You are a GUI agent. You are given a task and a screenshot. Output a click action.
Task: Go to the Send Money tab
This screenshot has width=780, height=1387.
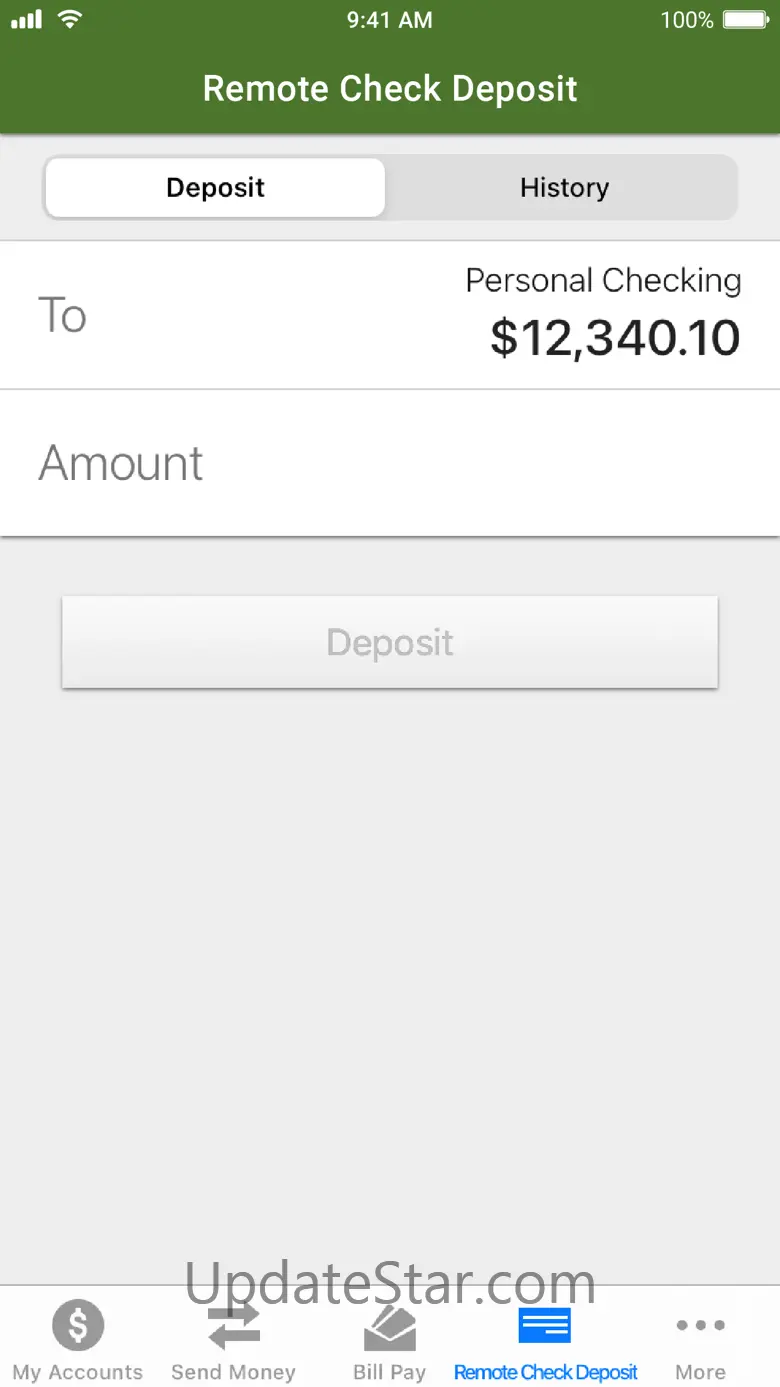233,1342
